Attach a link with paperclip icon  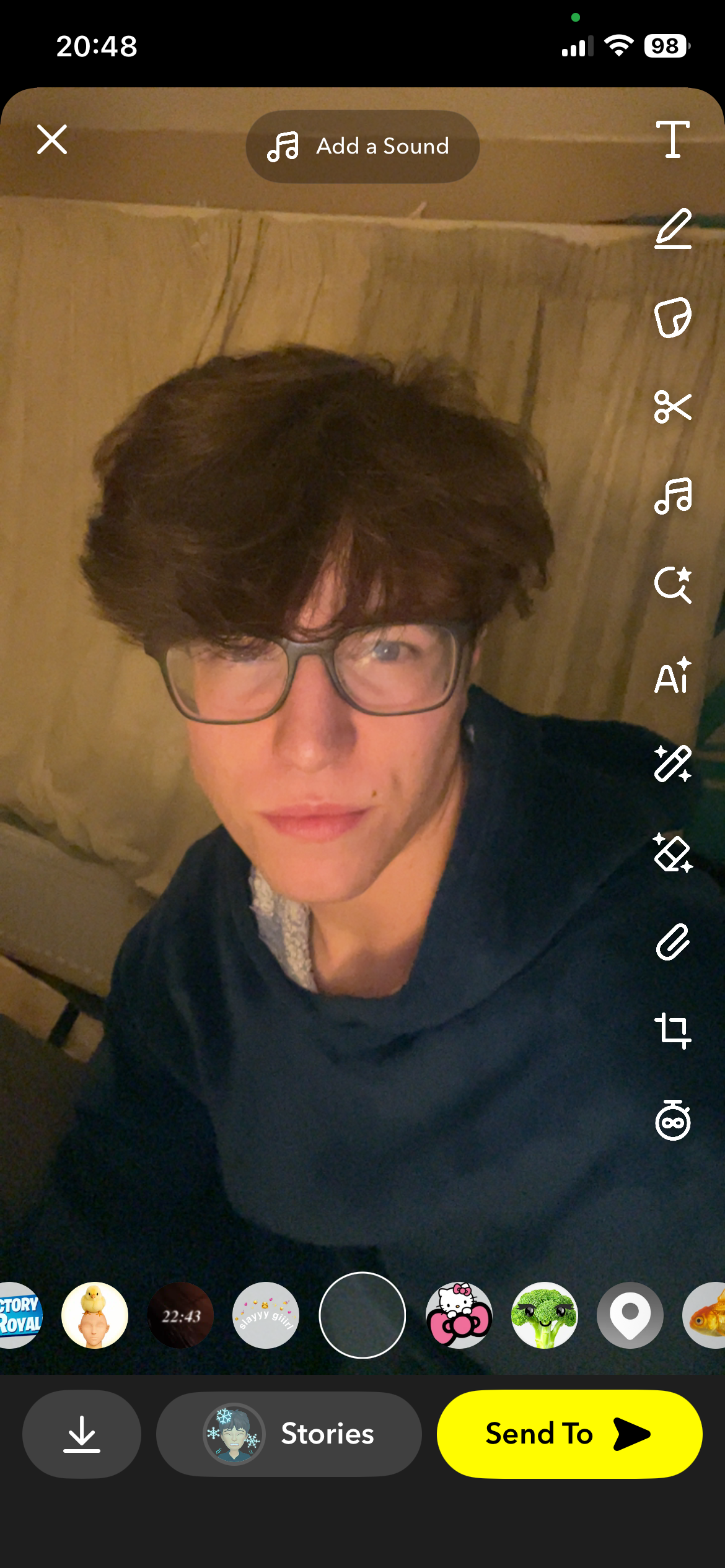pos(672,942)
